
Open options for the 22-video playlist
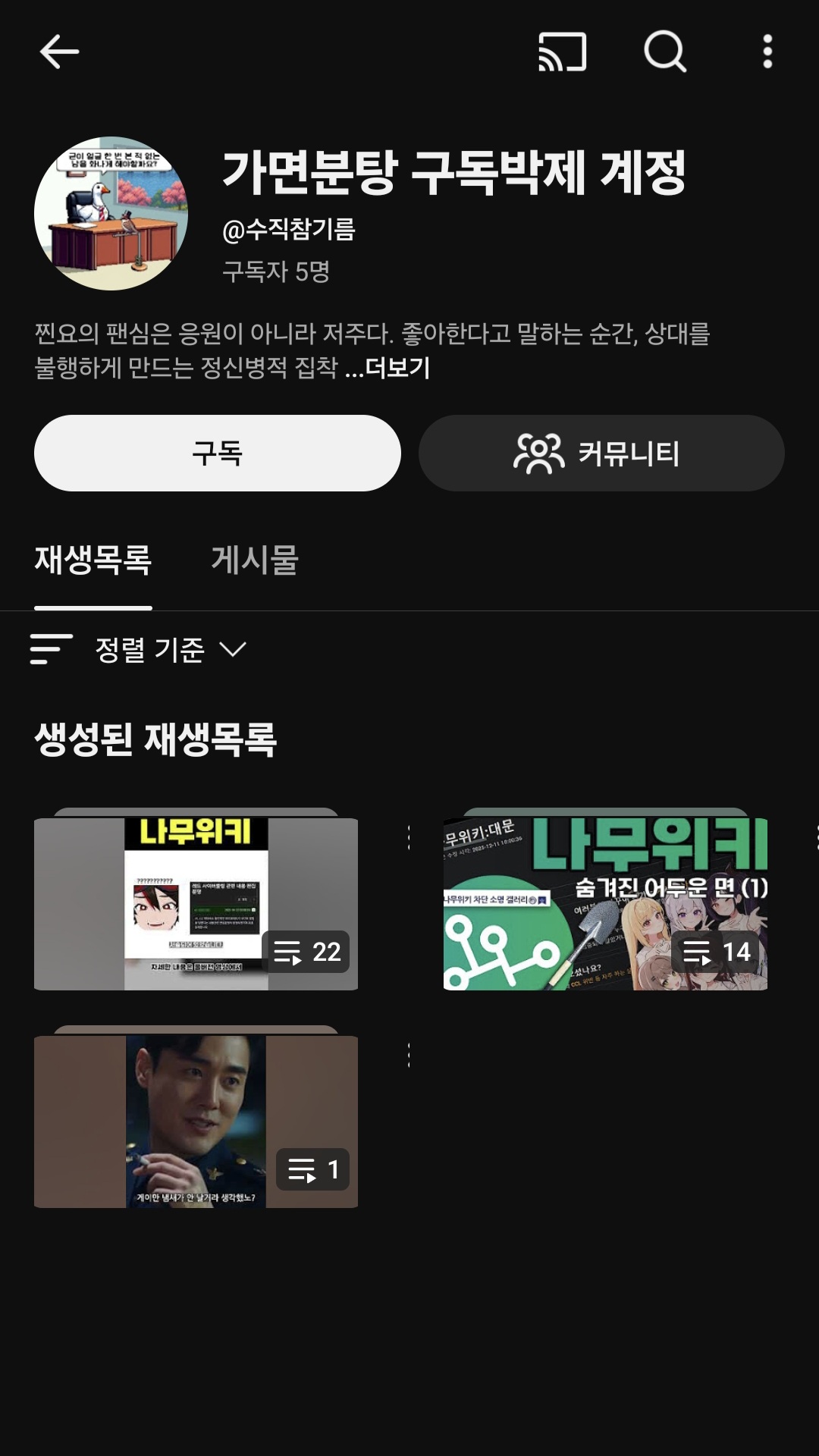pos(409,837)
